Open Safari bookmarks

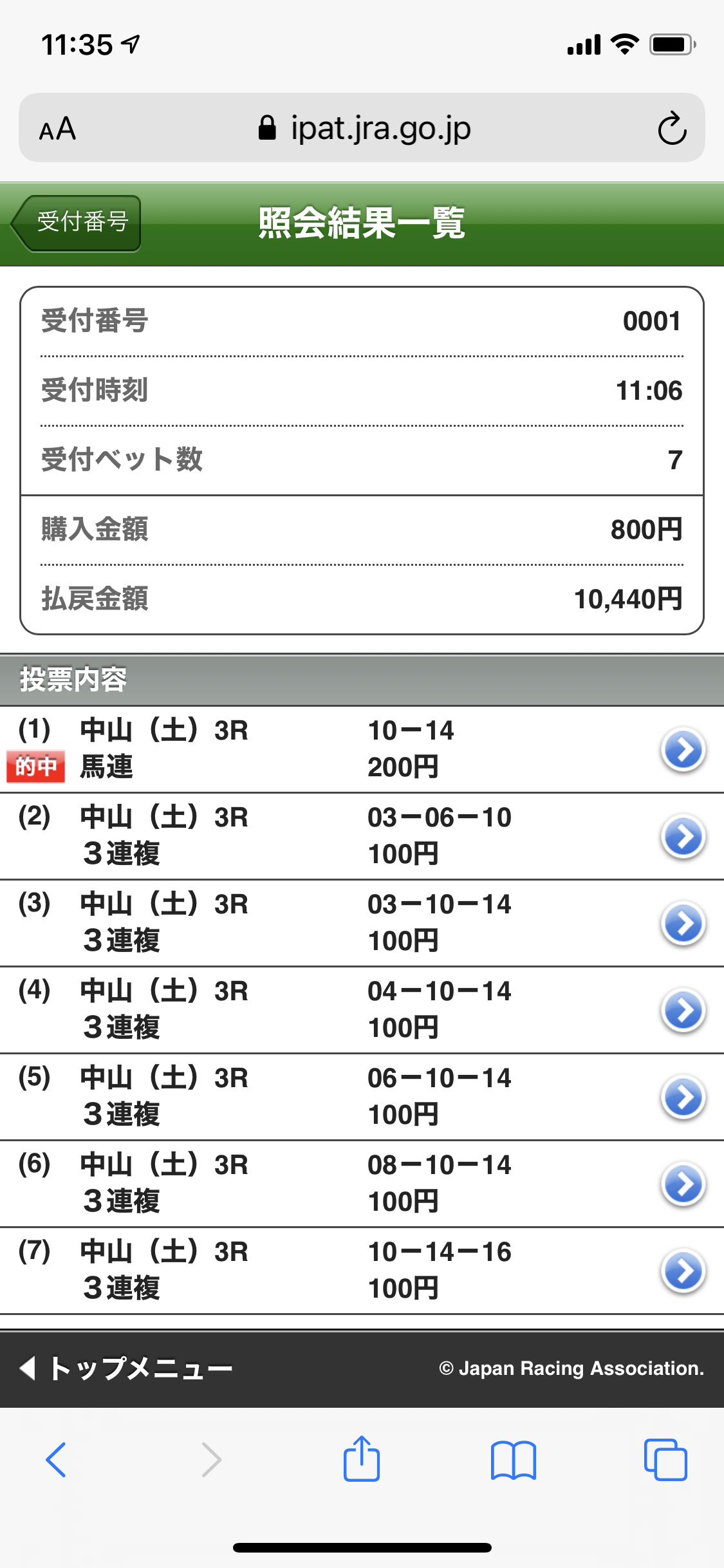tap(513, 1460)
